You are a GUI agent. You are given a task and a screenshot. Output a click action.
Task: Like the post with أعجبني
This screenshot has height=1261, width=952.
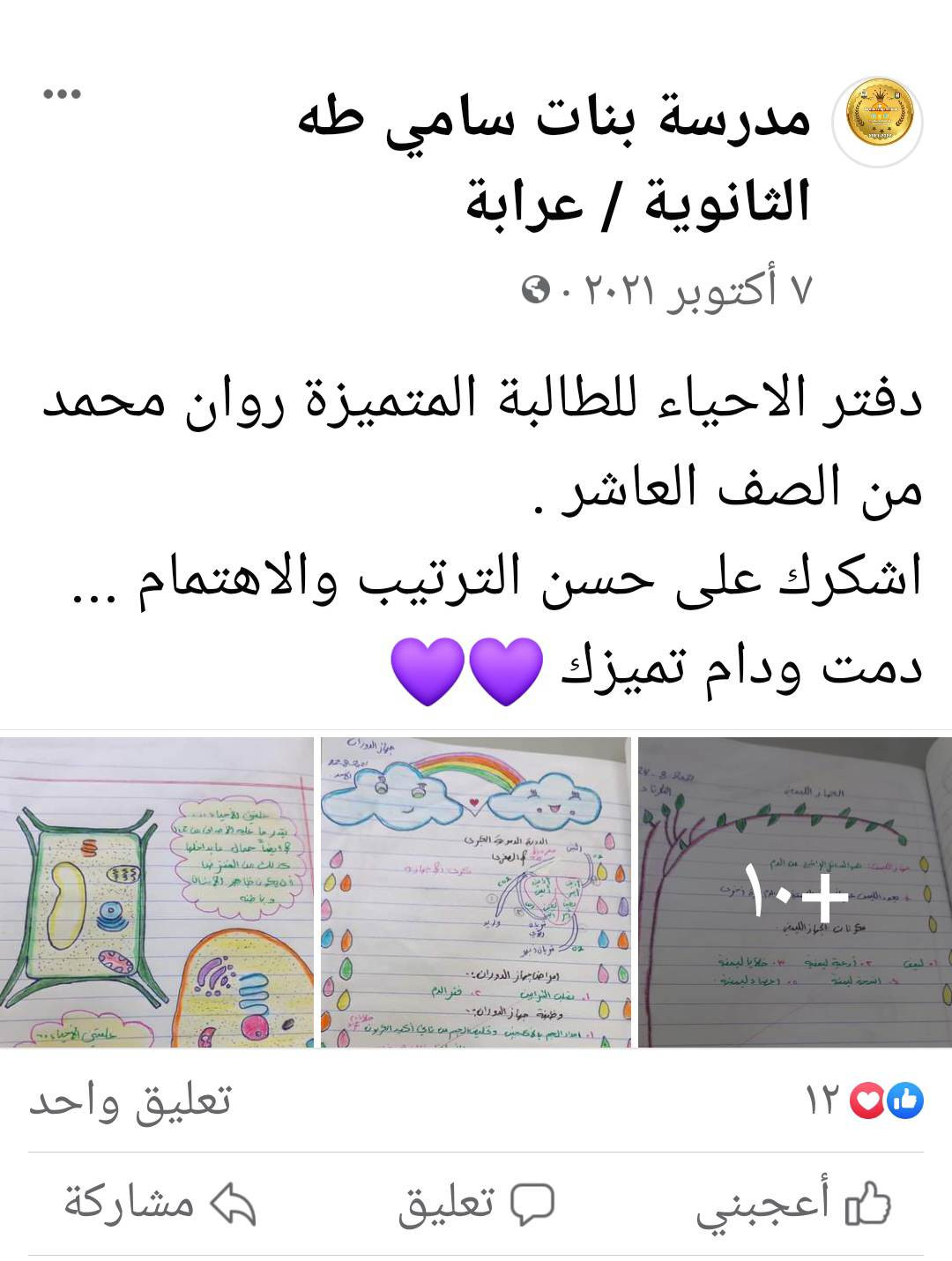coord(792,1204)
